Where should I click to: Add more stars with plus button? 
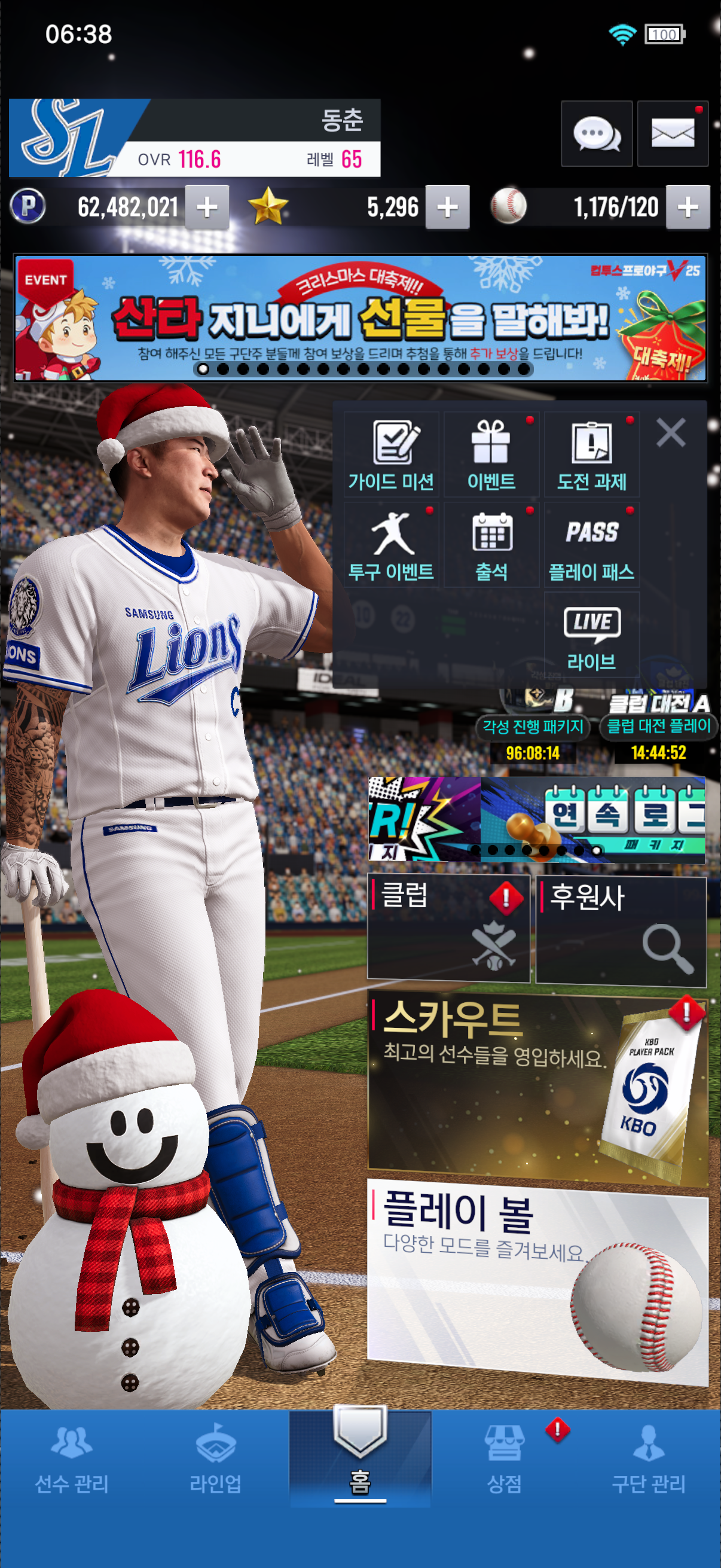[x=447, y=208]
